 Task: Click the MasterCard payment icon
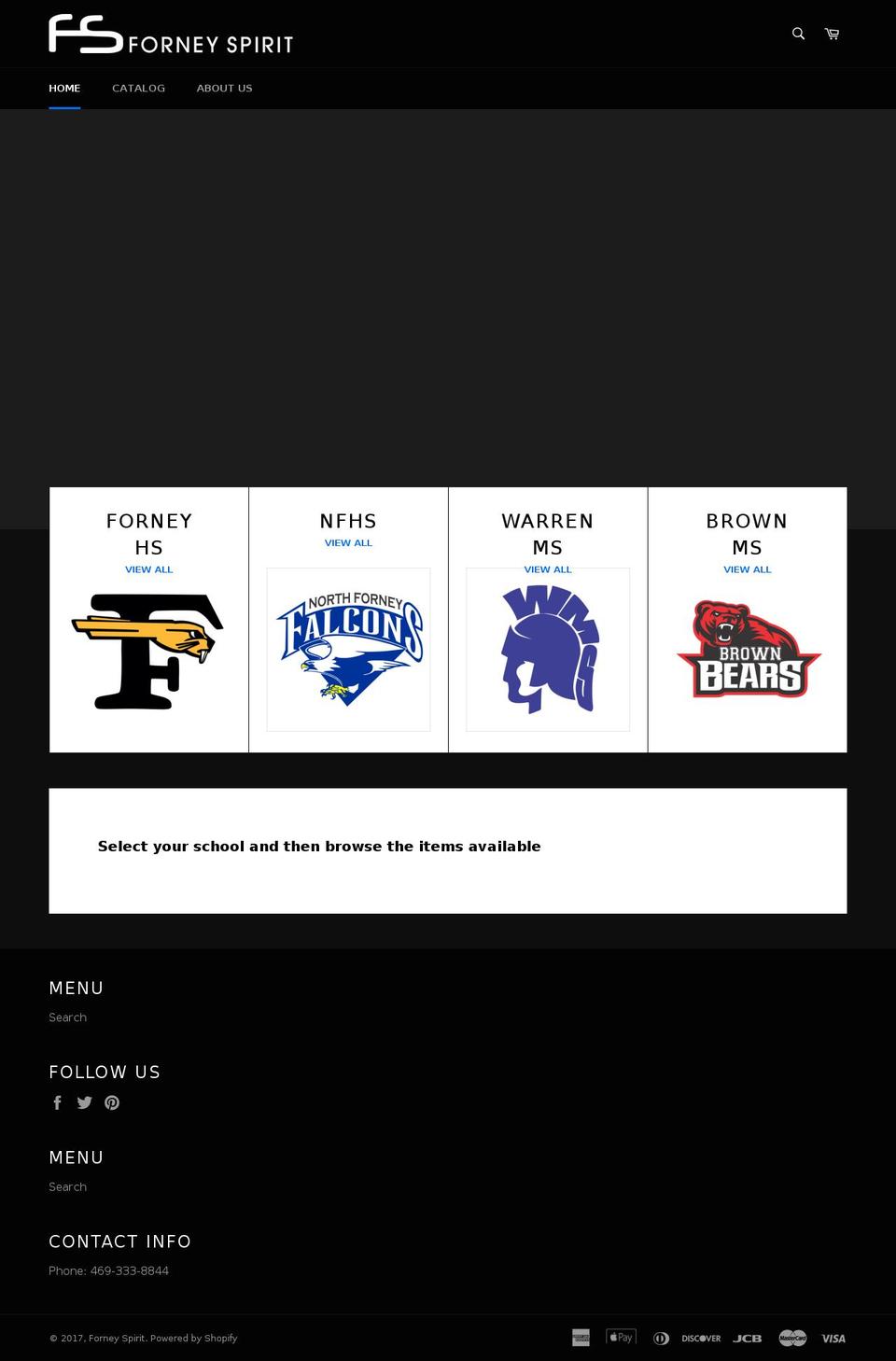tap(791, 1338)
